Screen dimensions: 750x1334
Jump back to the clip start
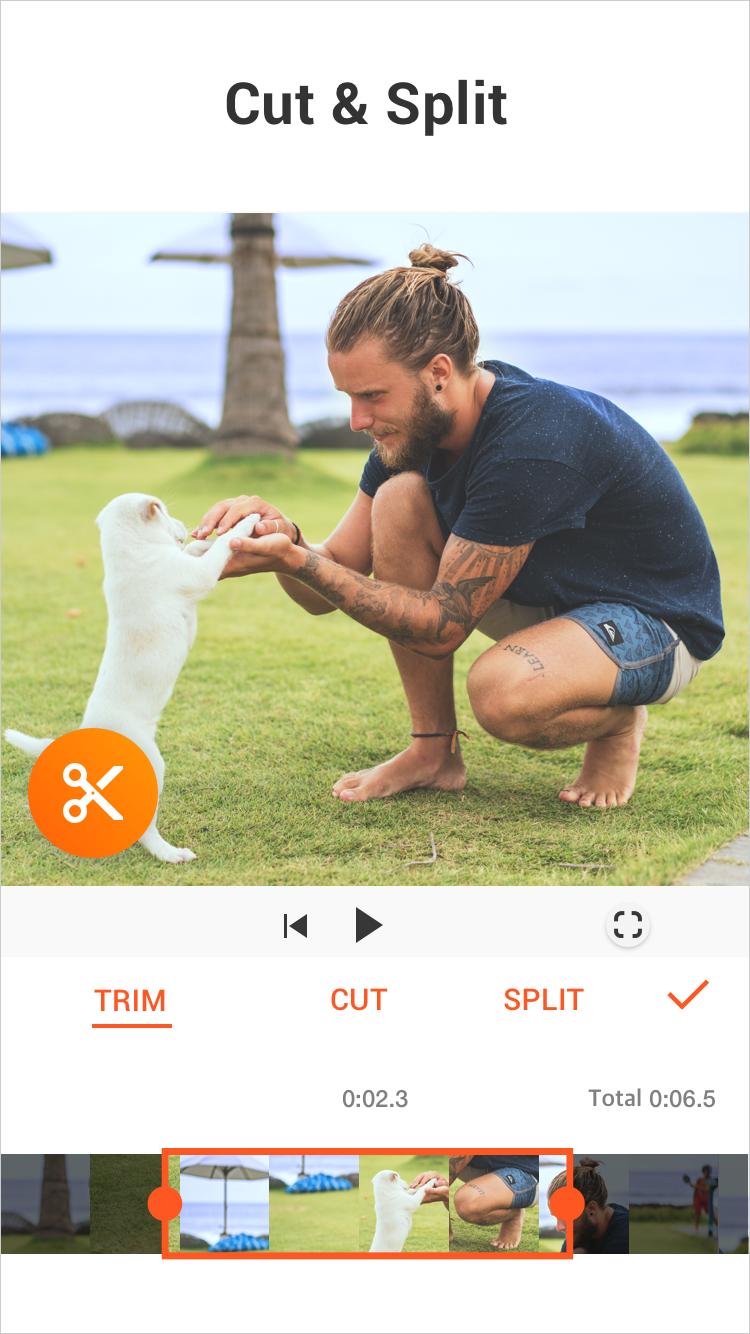click(295, 926)
